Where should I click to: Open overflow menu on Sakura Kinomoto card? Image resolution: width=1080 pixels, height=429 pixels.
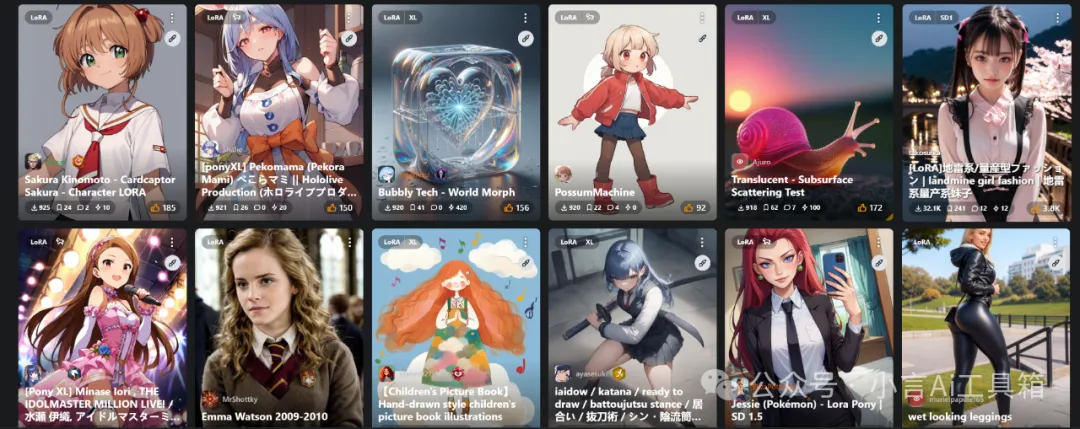(x=172, y=18)
